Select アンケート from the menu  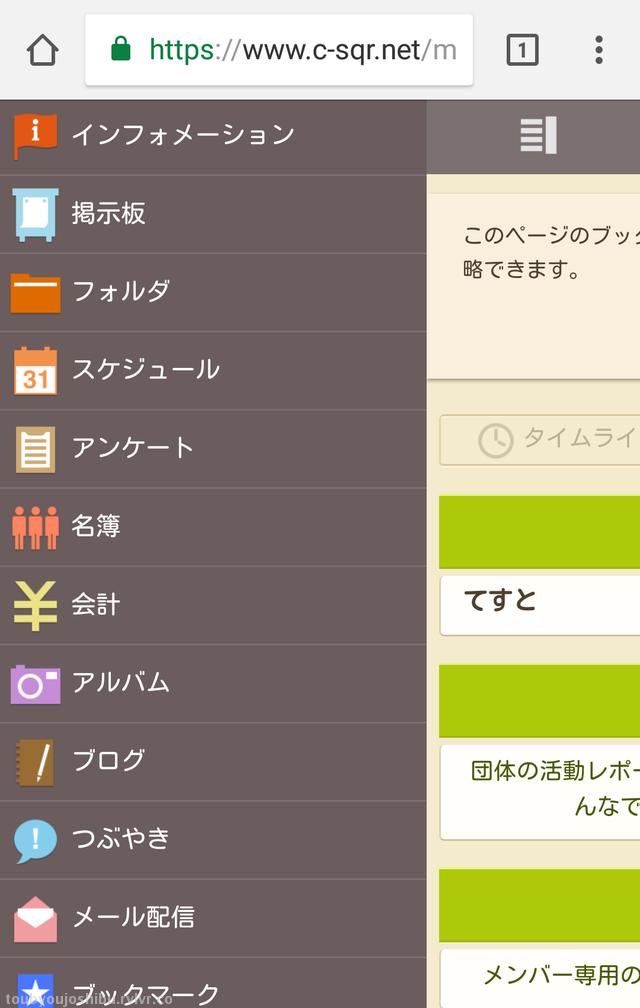click(x=132, y=448)
